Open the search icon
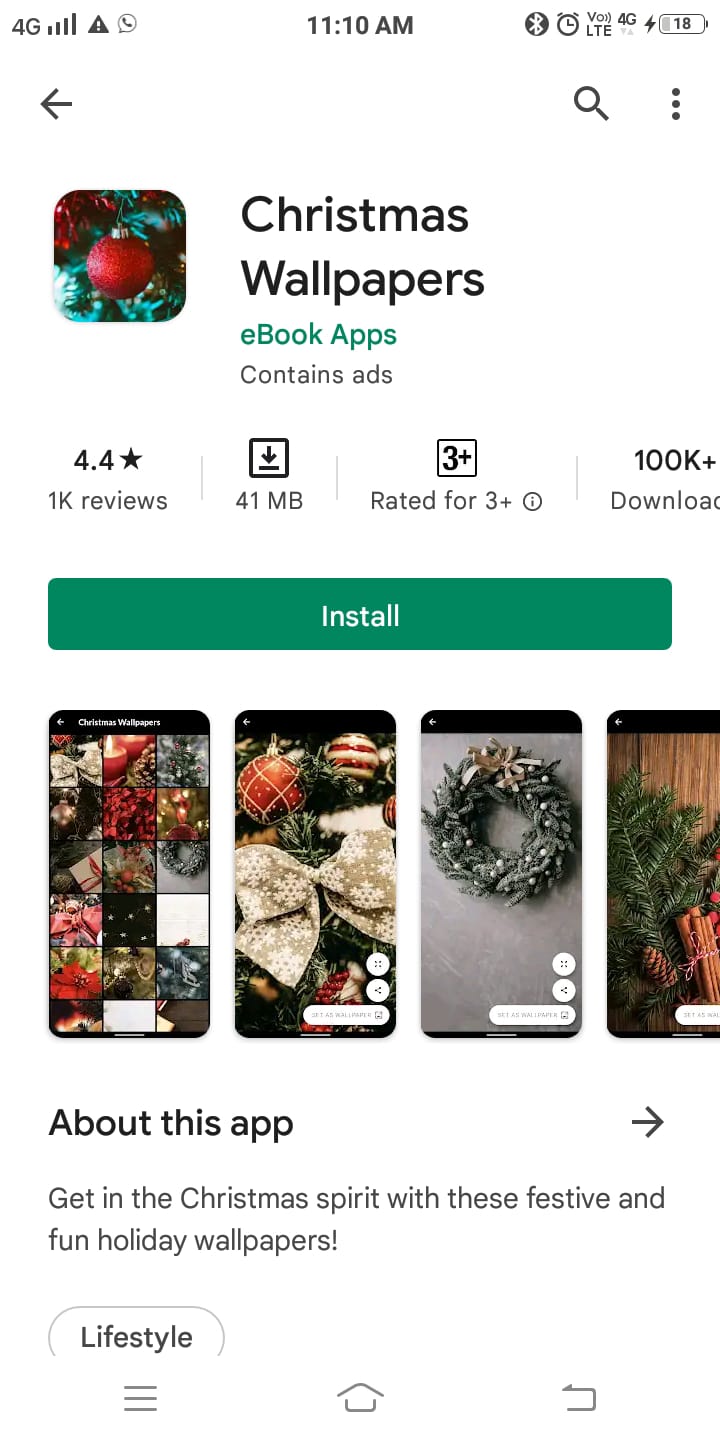This screenshot has height=1440, width=720. (x=591, y=103)
